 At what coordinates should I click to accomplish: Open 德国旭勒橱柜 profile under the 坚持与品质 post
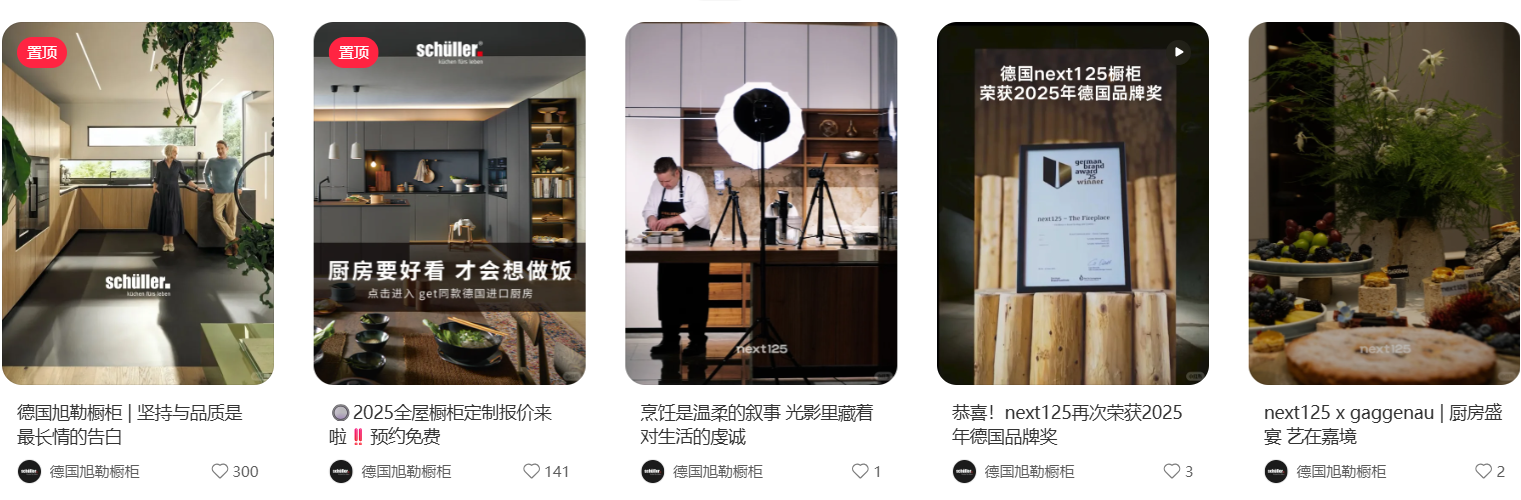(80, 472)
